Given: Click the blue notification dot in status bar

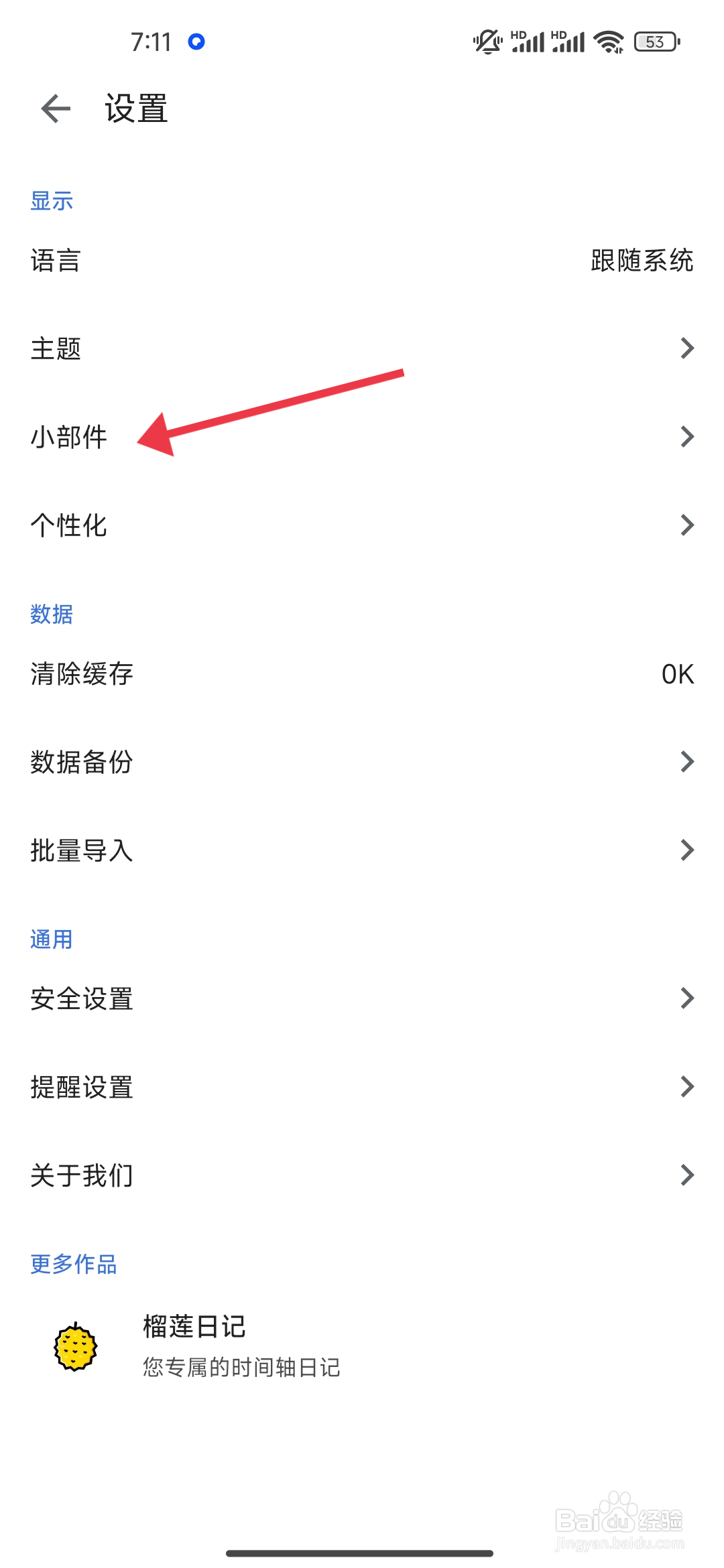Looking at the screenshot, I should tap(196, 42).
